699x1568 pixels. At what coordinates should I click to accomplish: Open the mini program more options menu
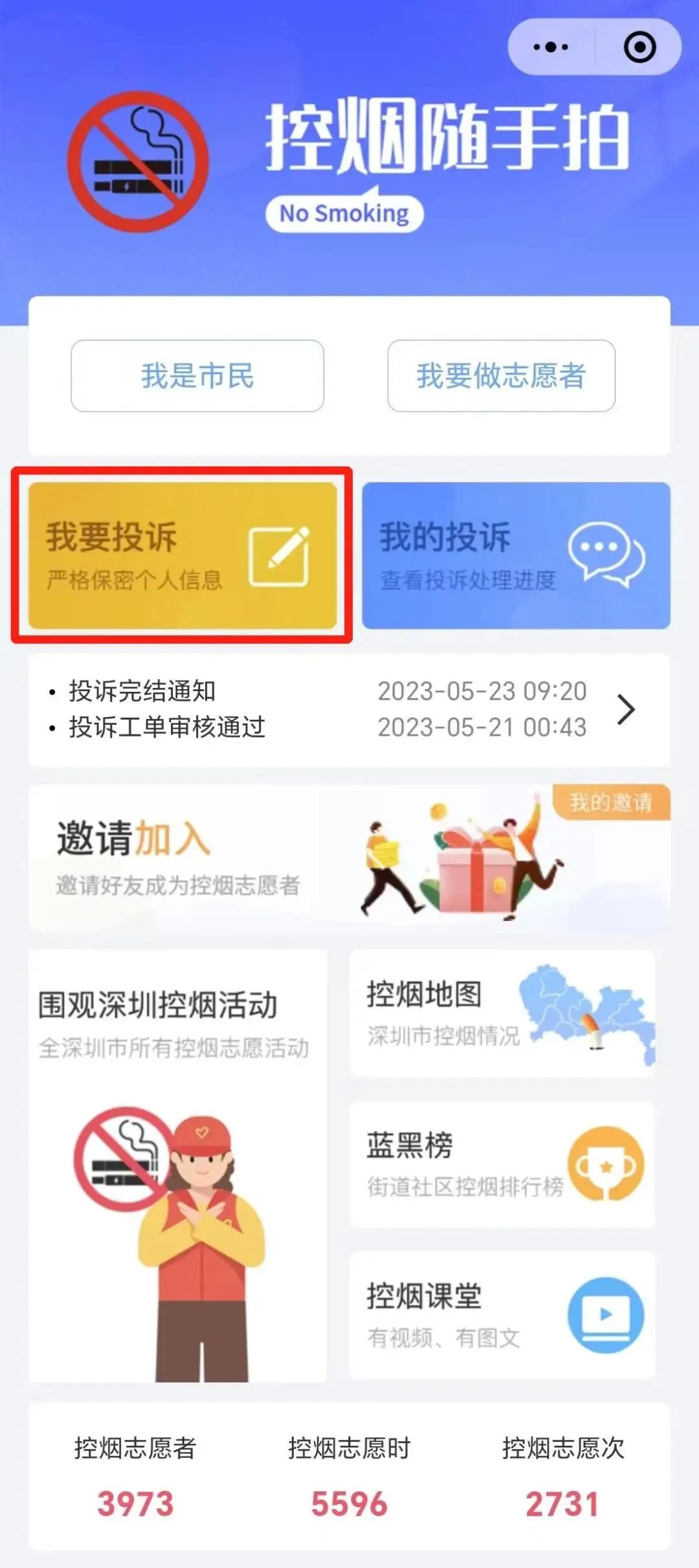click(551, 47)
